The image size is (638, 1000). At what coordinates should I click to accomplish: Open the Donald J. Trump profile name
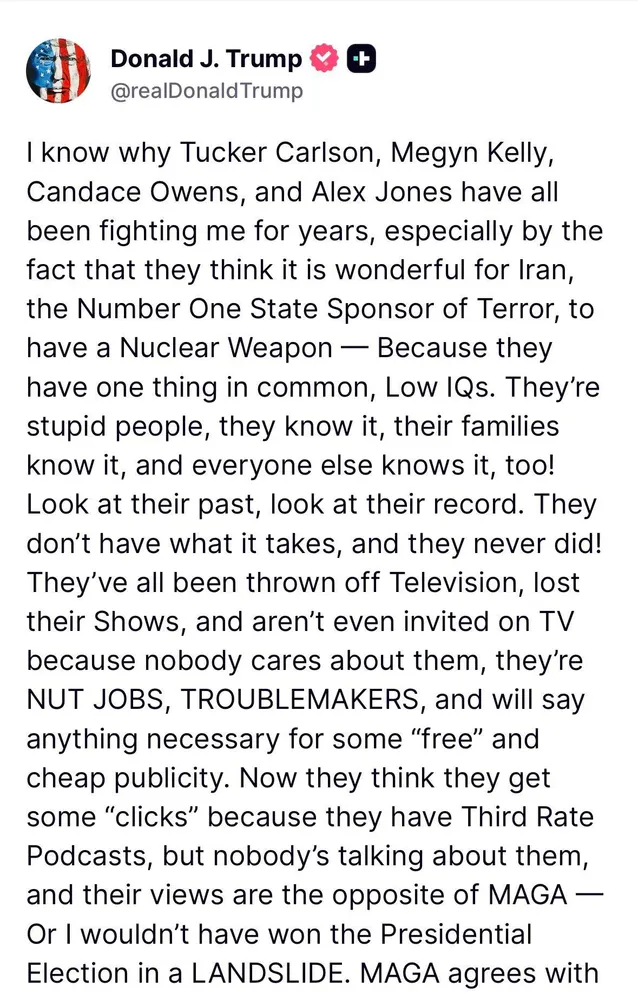coord(205,59)
